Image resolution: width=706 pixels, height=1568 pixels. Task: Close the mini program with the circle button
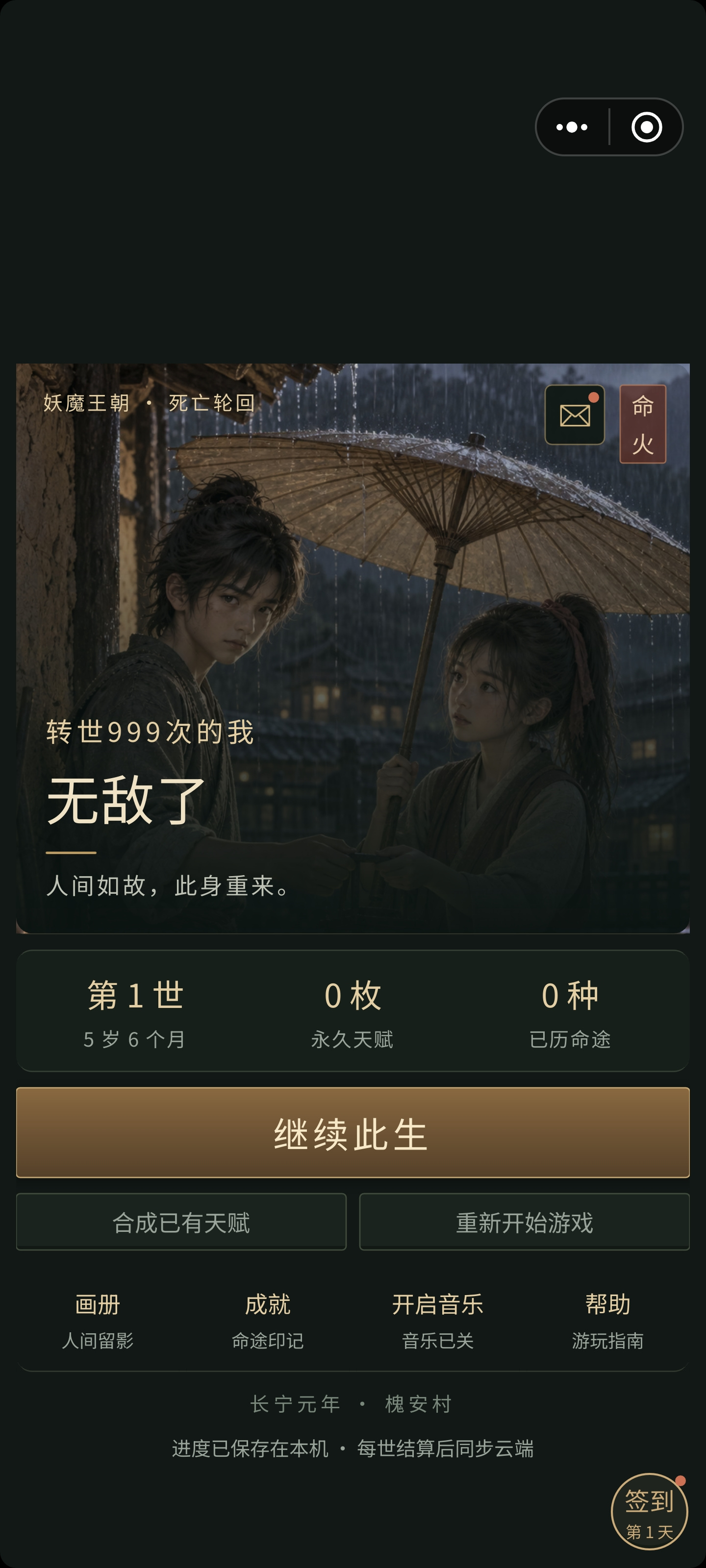(x=646, y=127)
